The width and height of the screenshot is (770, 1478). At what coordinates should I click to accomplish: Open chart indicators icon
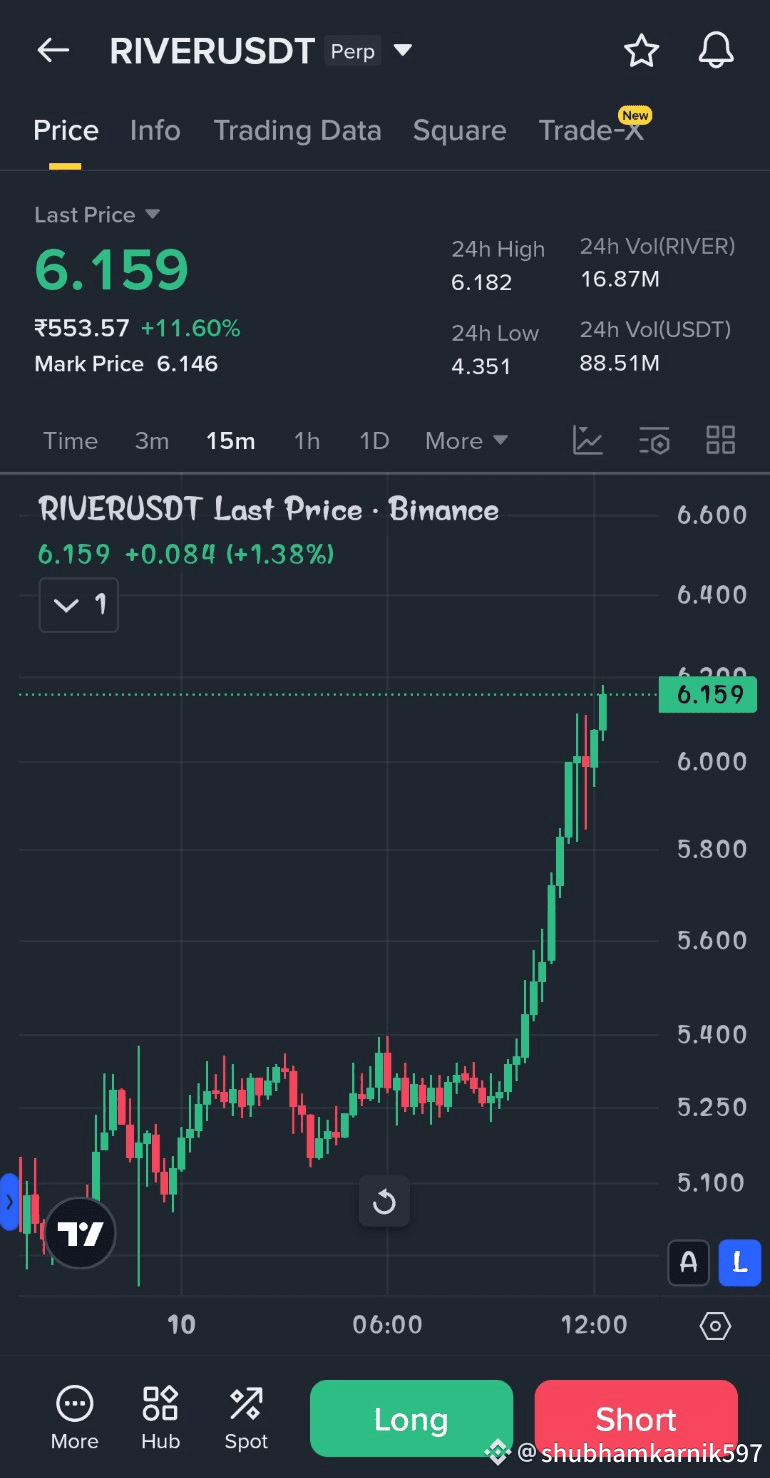point(588,440)
